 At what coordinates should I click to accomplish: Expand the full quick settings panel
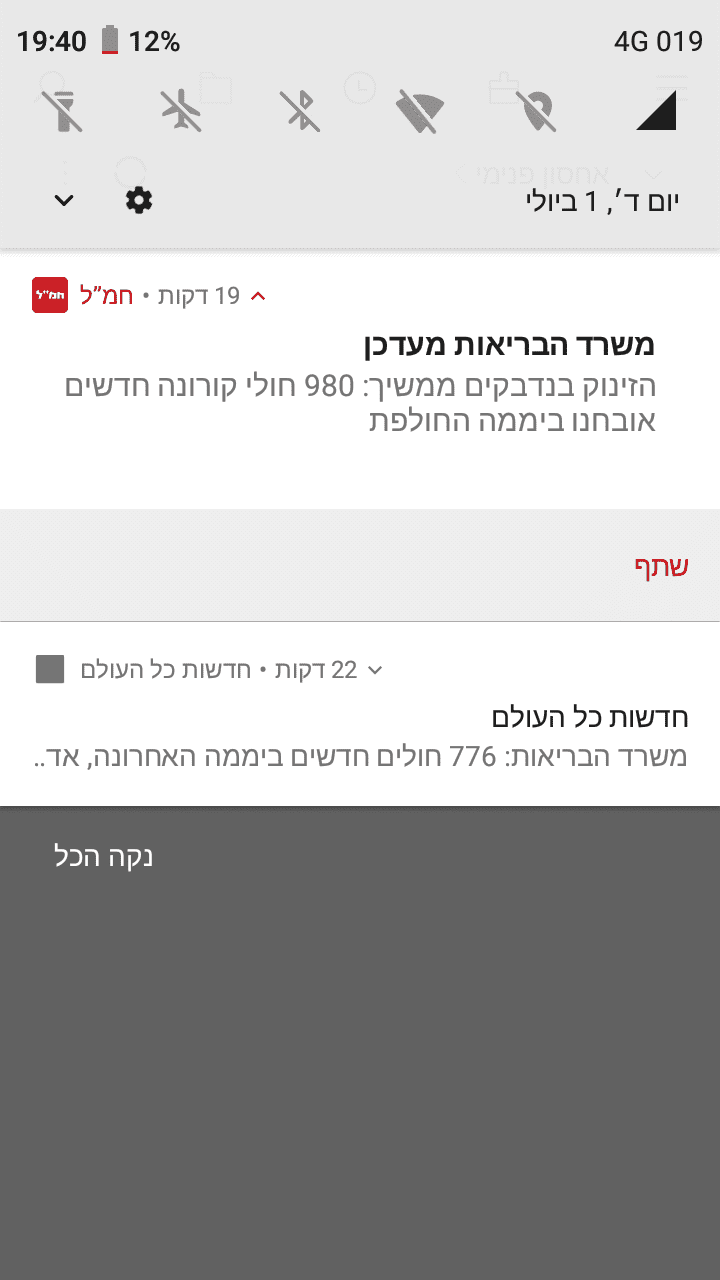click(63, 200)
